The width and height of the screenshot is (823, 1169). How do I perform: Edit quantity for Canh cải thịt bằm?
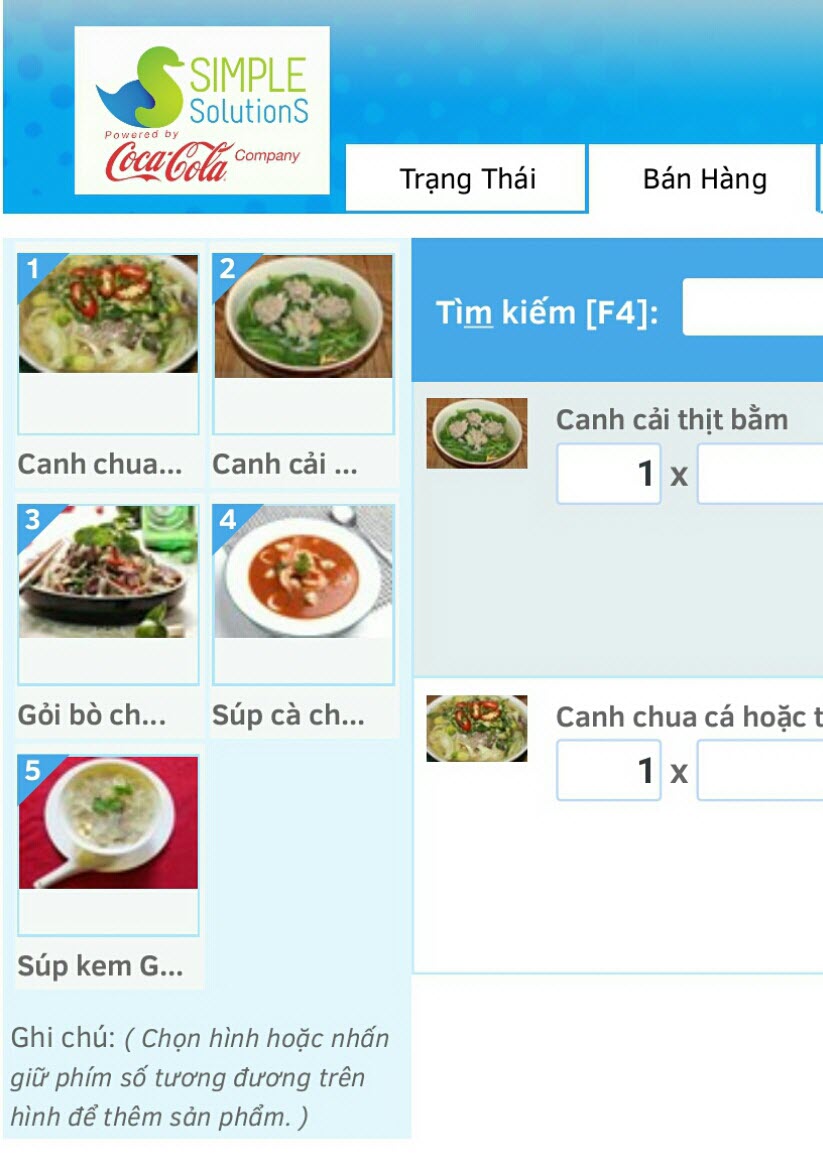(609, 474)
